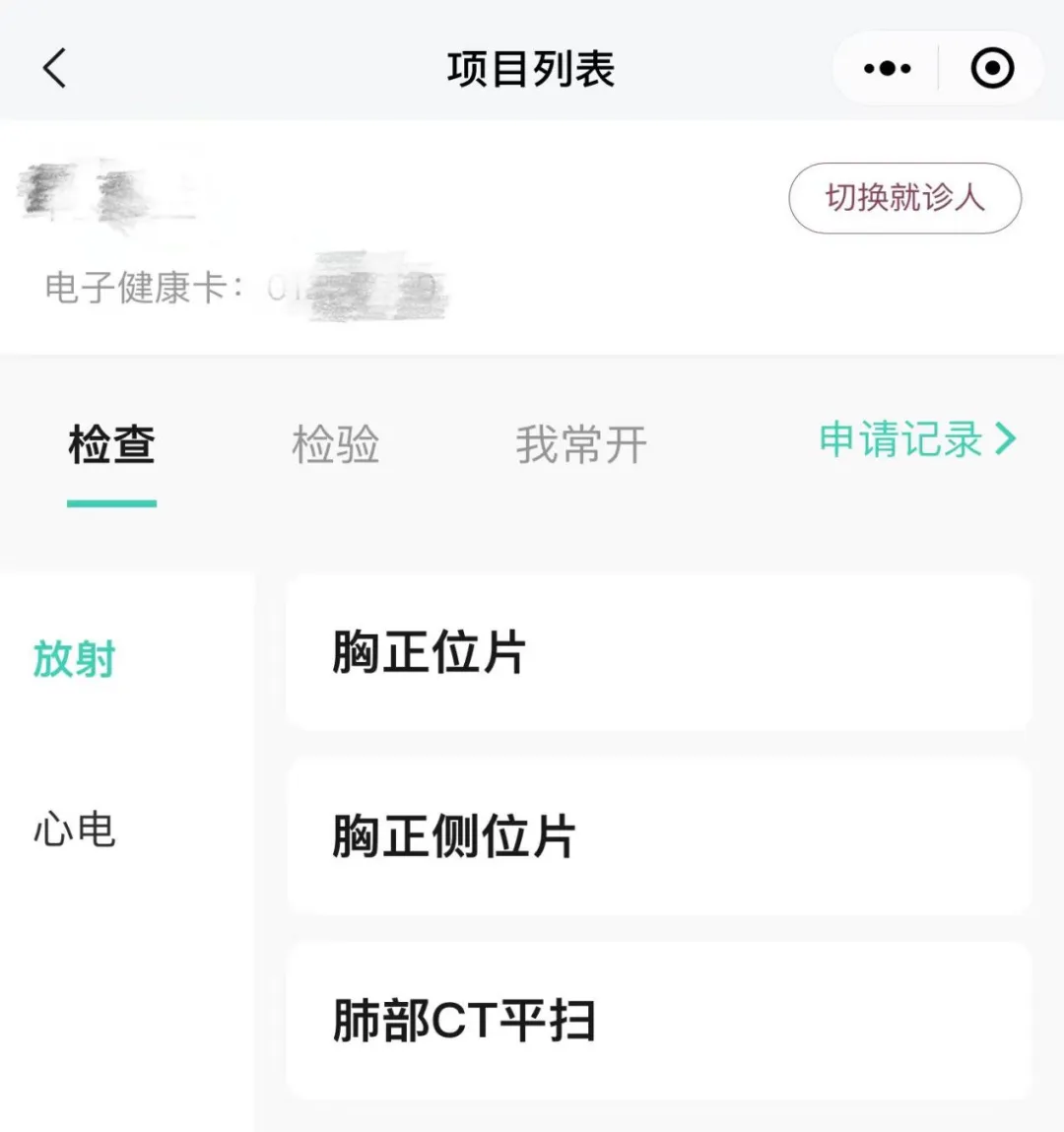1064x1132 pixels.
Task: Switch to the 检查 tab
Action: coord(108,444)
